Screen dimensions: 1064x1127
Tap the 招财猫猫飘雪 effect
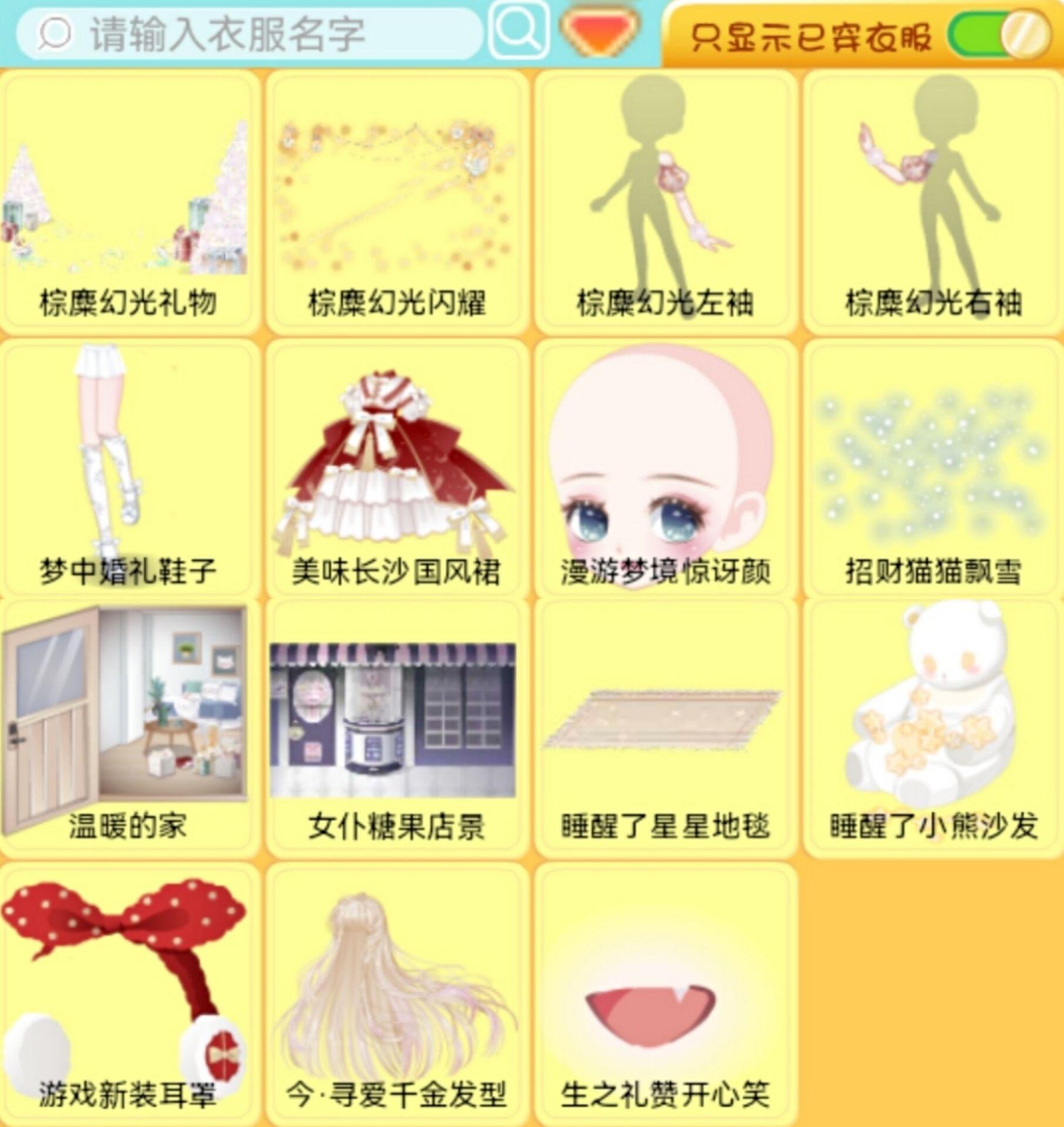tap(933, 467)
